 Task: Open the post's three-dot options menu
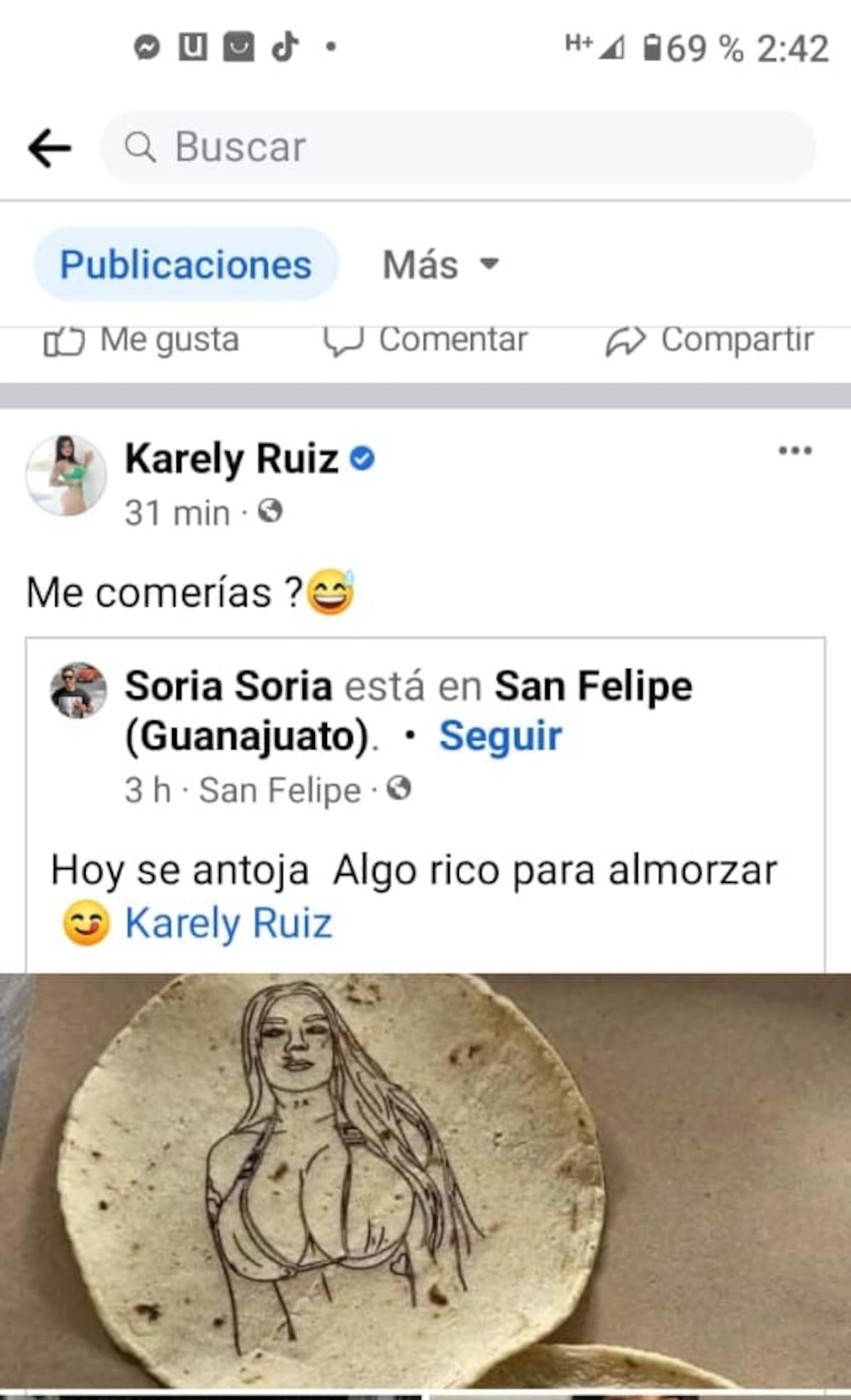click(794, 450)
